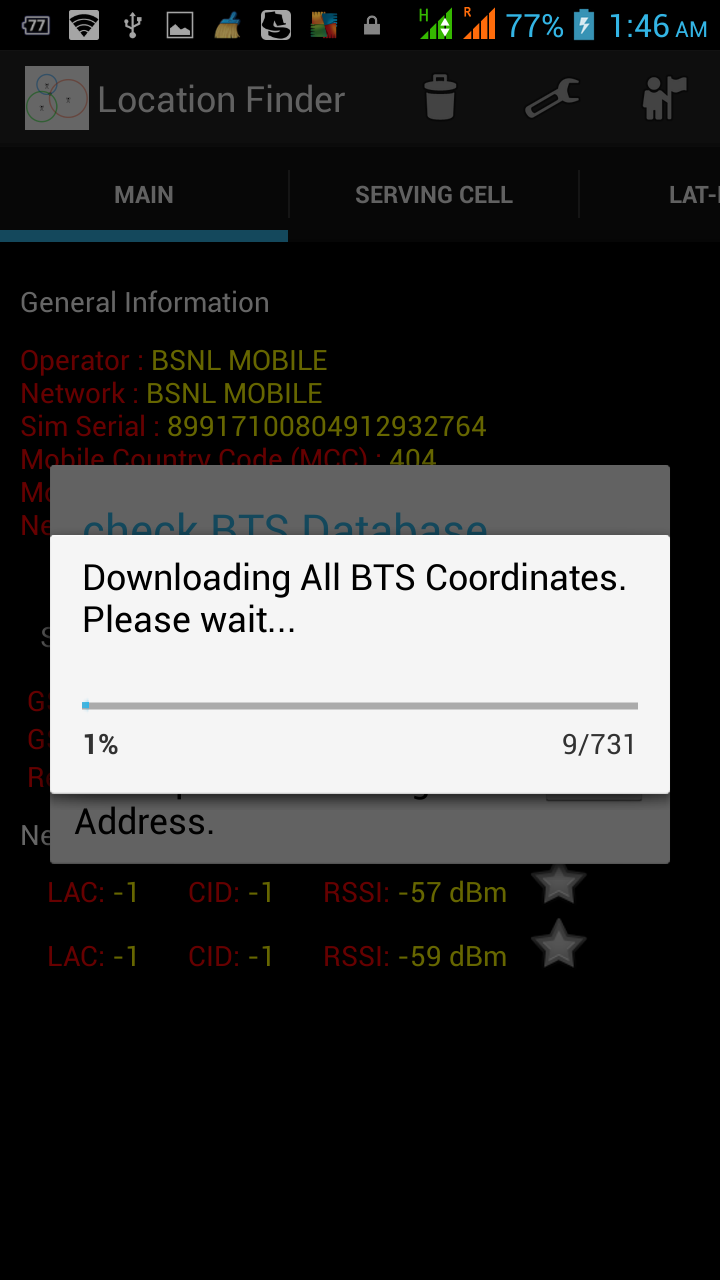Open the wrench settings icon
Viewport: 720px width, 1280px height.
(x=552, y=98)
